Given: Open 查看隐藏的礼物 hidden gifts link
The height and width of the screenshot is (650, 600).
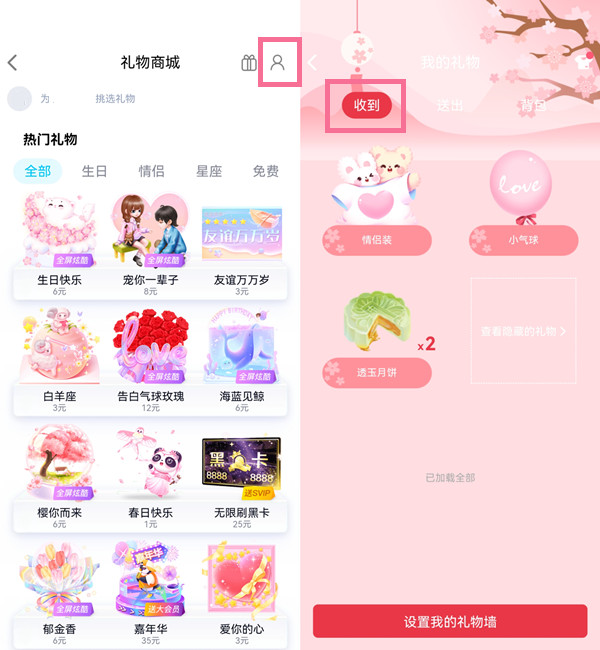Looking at the screenshot, I should [x=523, y=331].
